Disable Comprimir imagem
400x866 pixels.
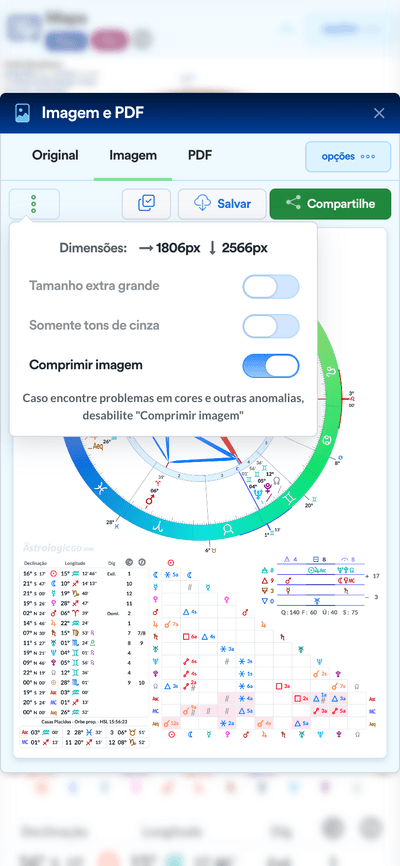coord(271,366)
